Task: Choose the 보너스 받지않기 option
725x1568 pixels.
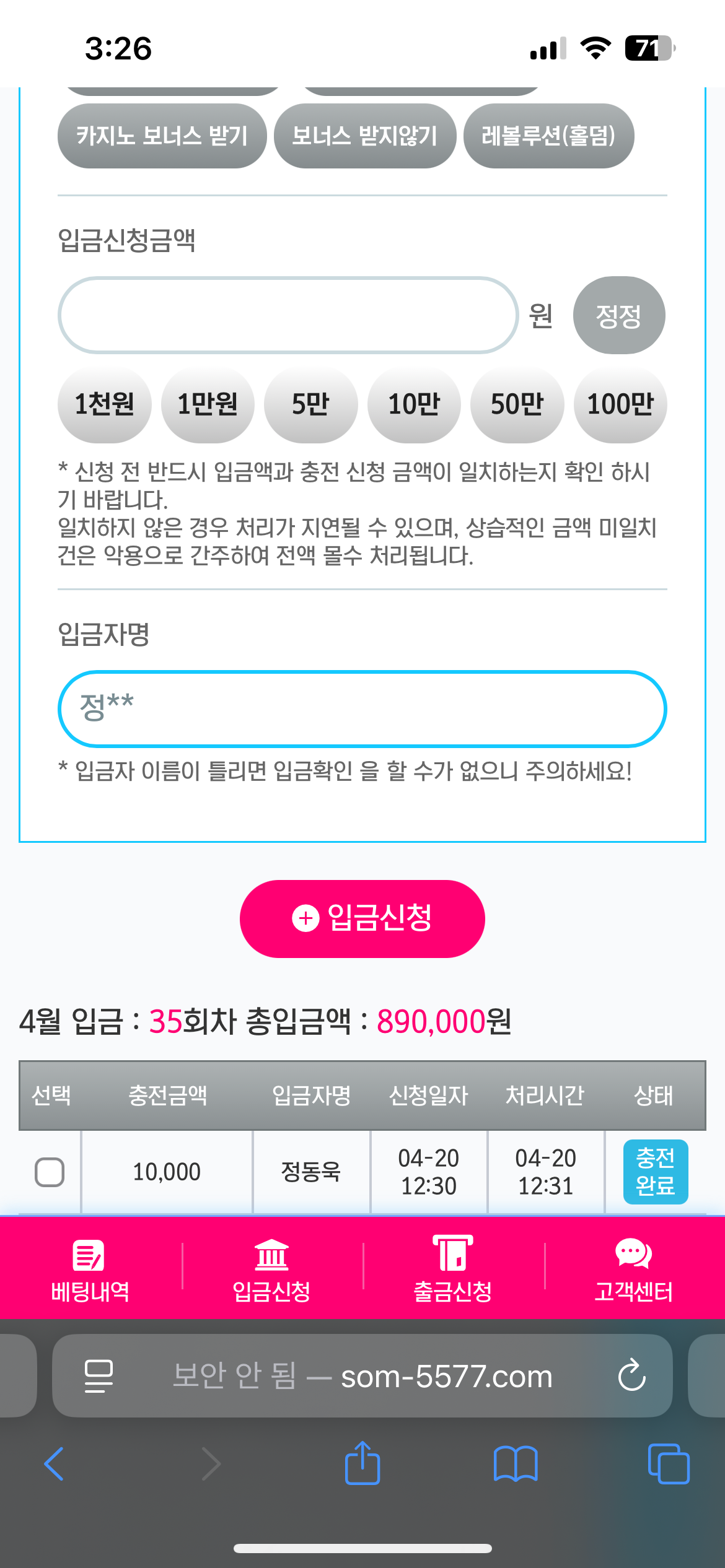Action: click(364, 136)
